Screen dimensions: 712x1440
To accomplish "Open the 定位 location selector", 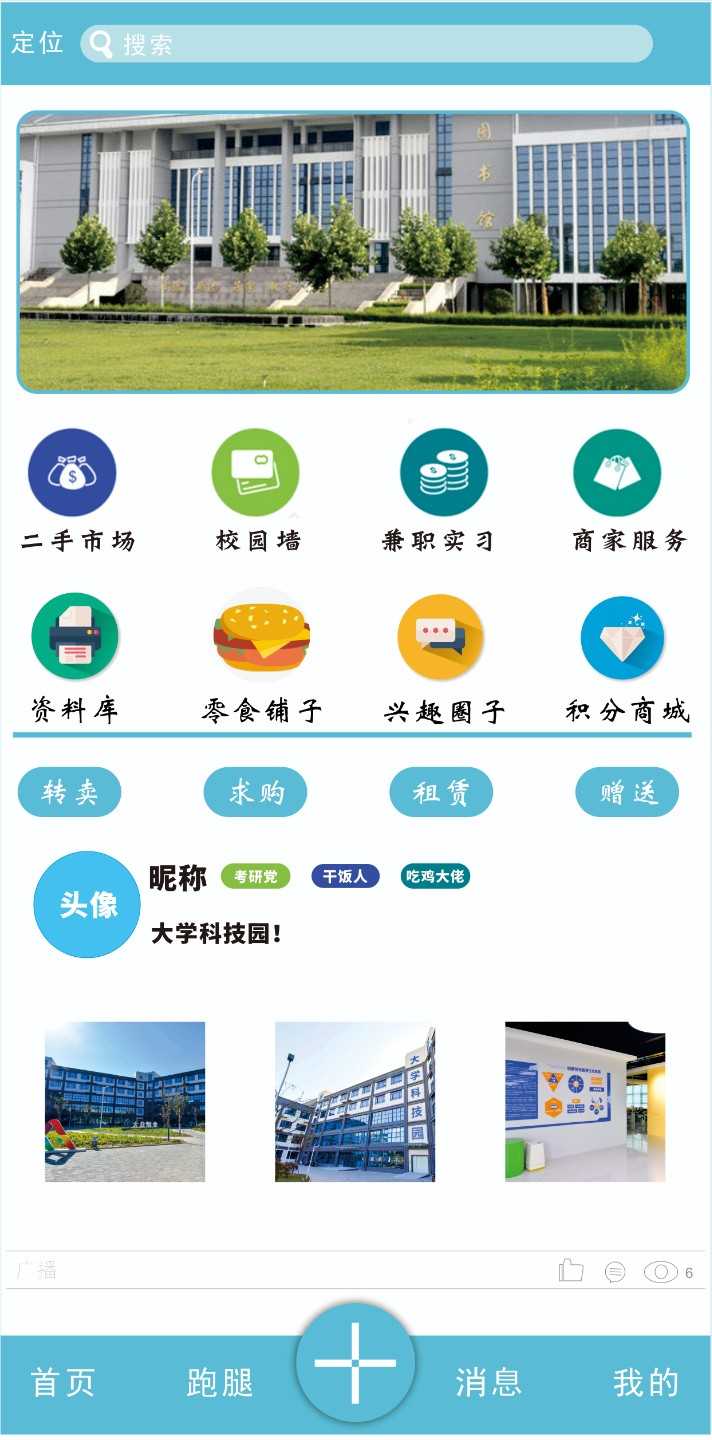I will click(37, 43).
